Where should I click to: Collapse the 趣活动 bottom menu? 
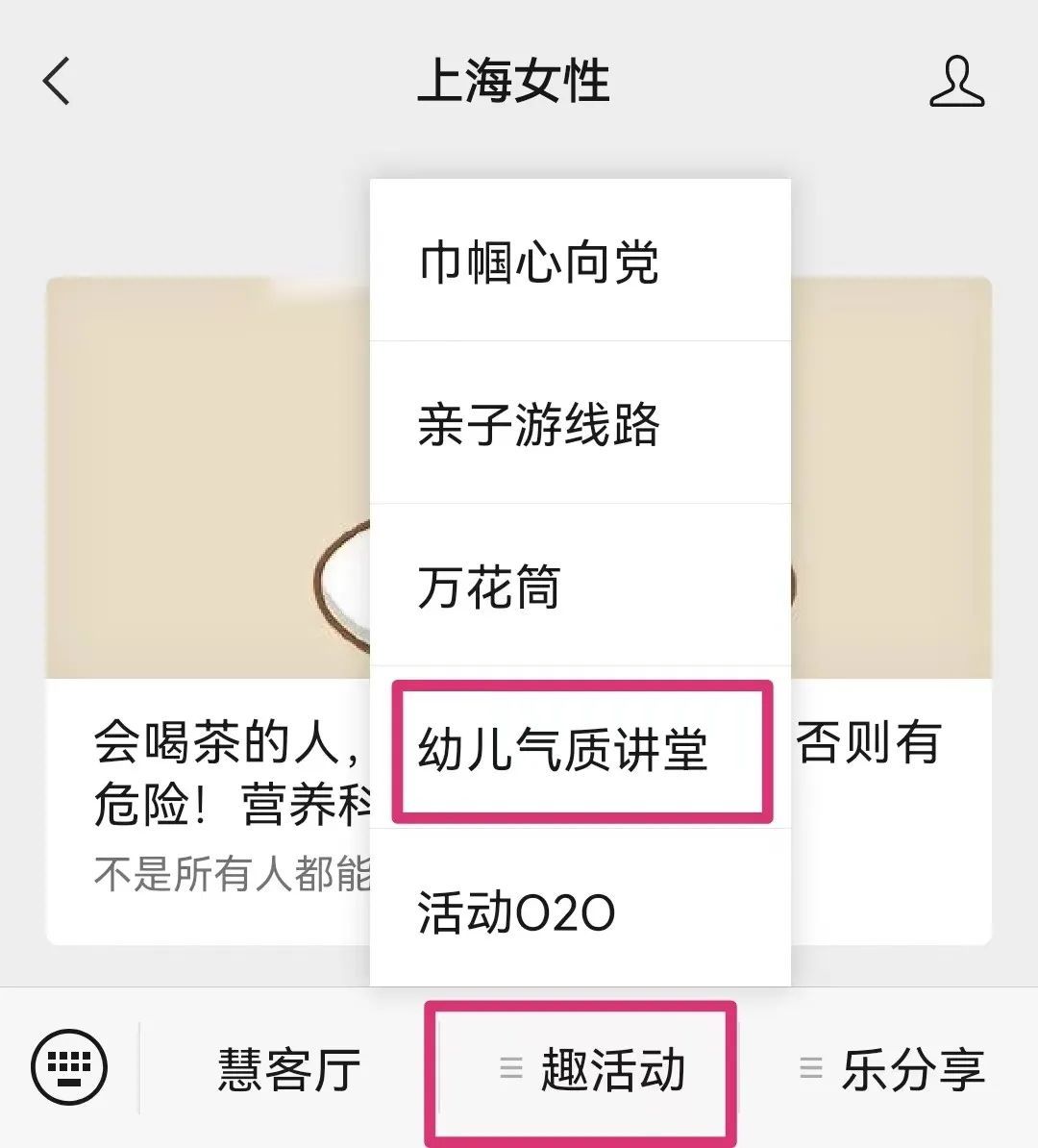591,1070
